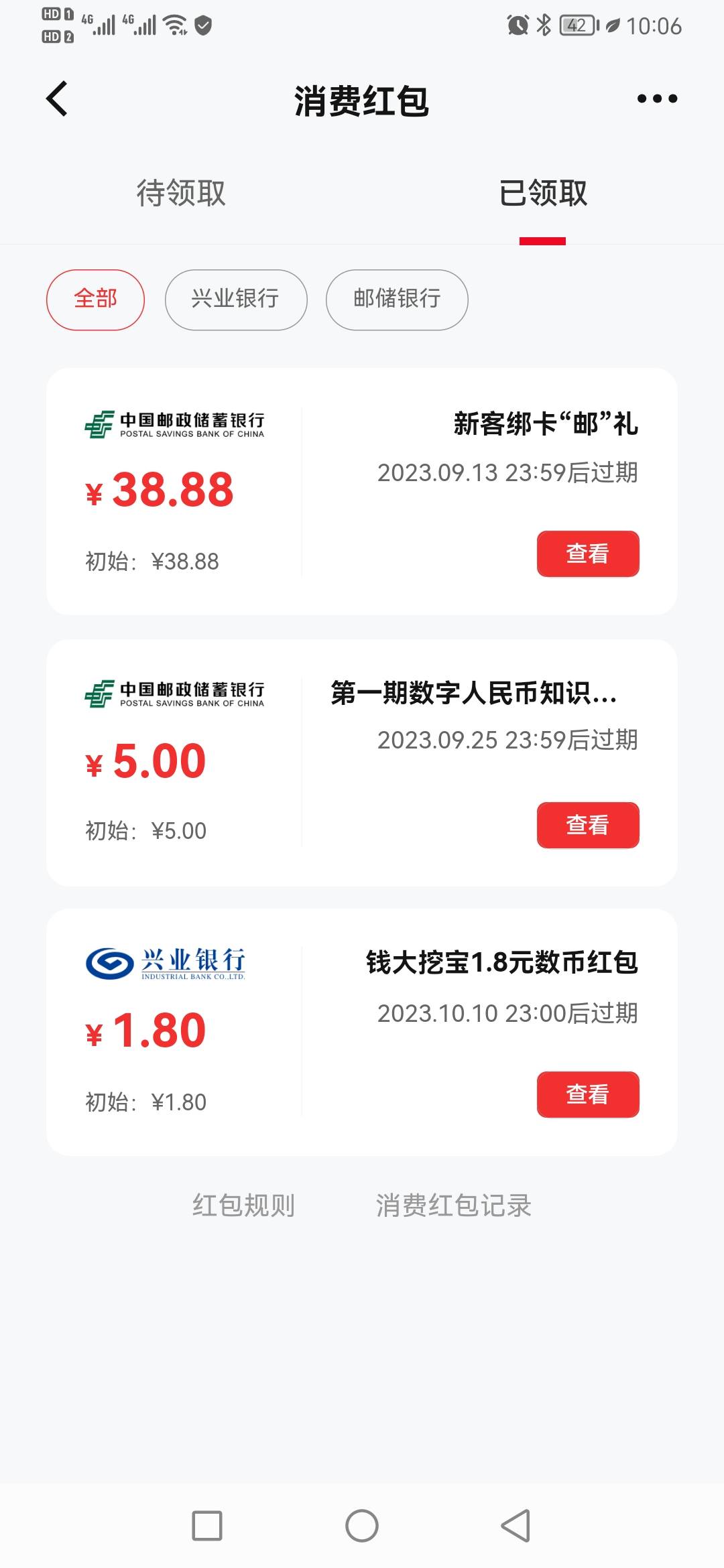The width and height of the screenshot is (724, 1568).
Task: Open the 消费红包记录 link
Action: [453, 1205]
